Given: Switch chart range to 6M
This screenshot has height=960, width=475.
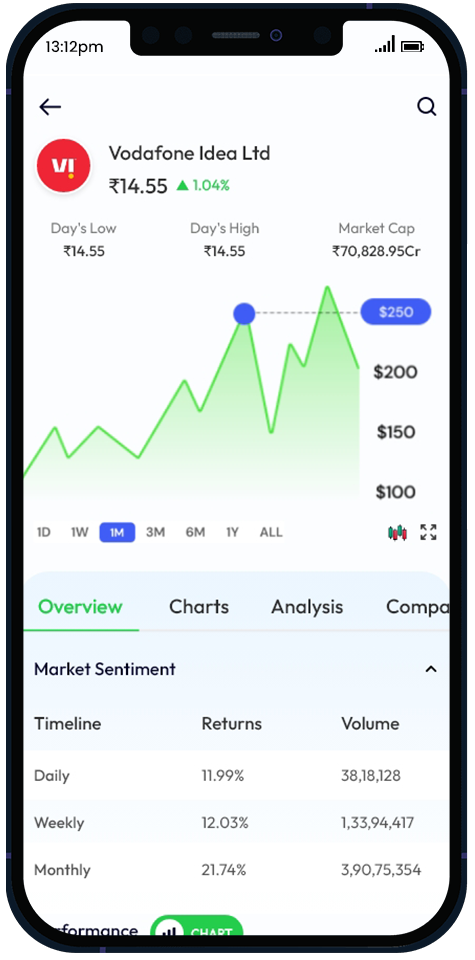Looking at the screenshot, I should tap(195, 532).
